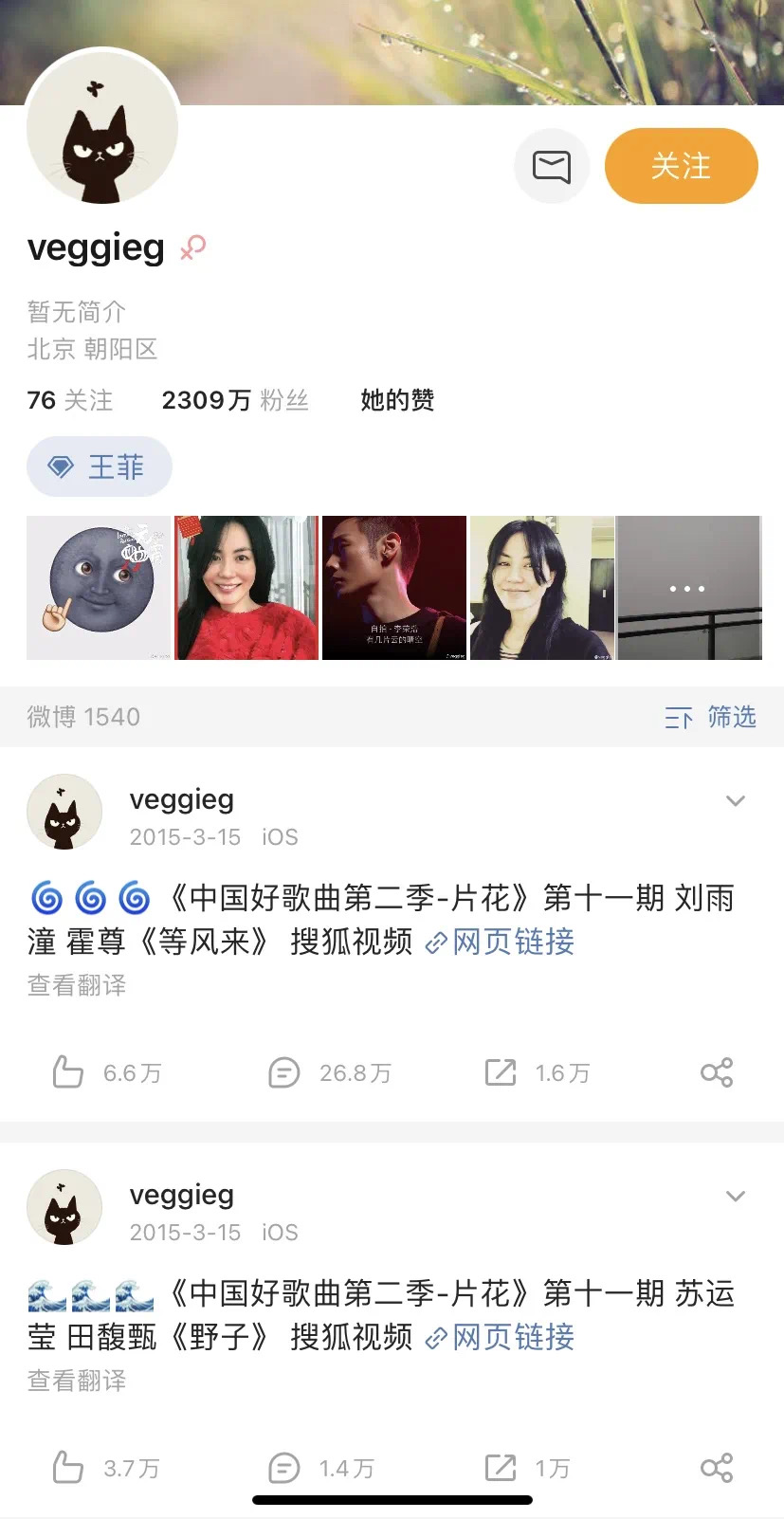
Task: Open the 李荣浩 album photo thumbnail
Action: point(394,588)
